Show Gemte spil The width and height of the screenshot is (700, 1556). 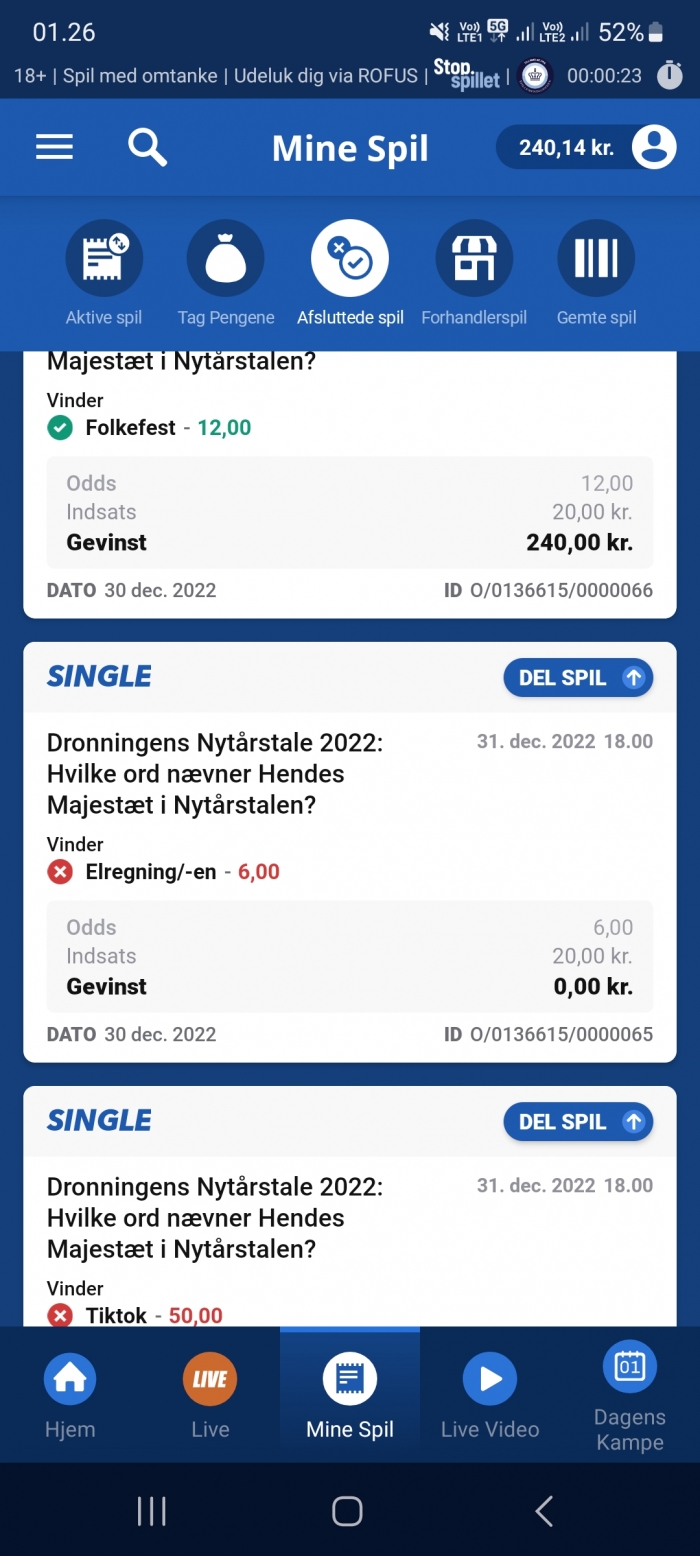(x=596, y=274)
